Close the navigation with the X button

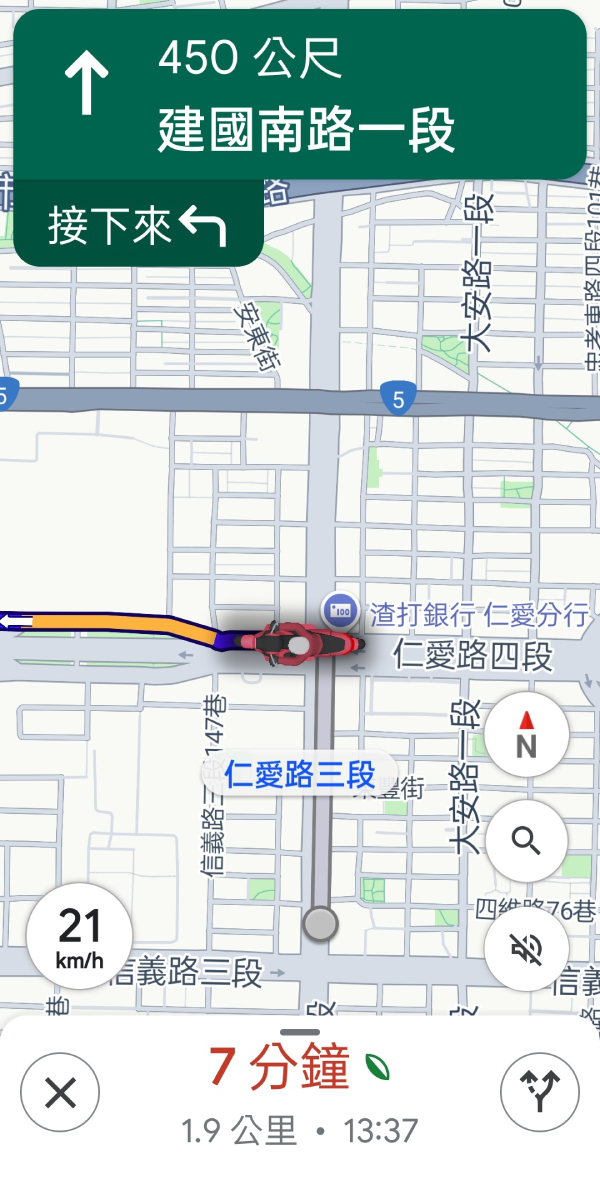(x=60, y=1094)
